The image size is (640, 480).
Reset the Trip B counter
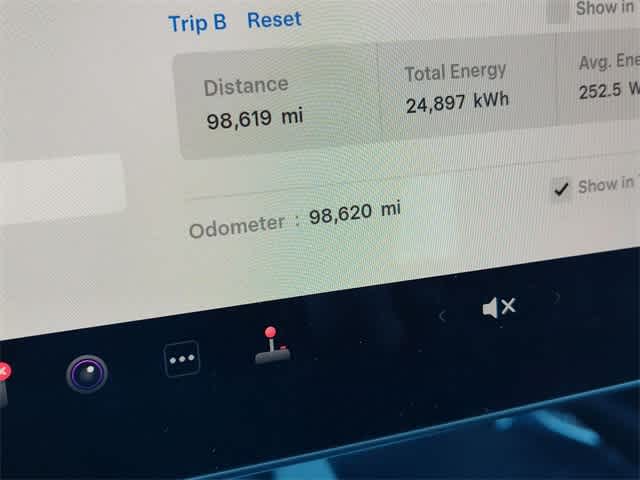pyautogui.click(x=274, y=20)
